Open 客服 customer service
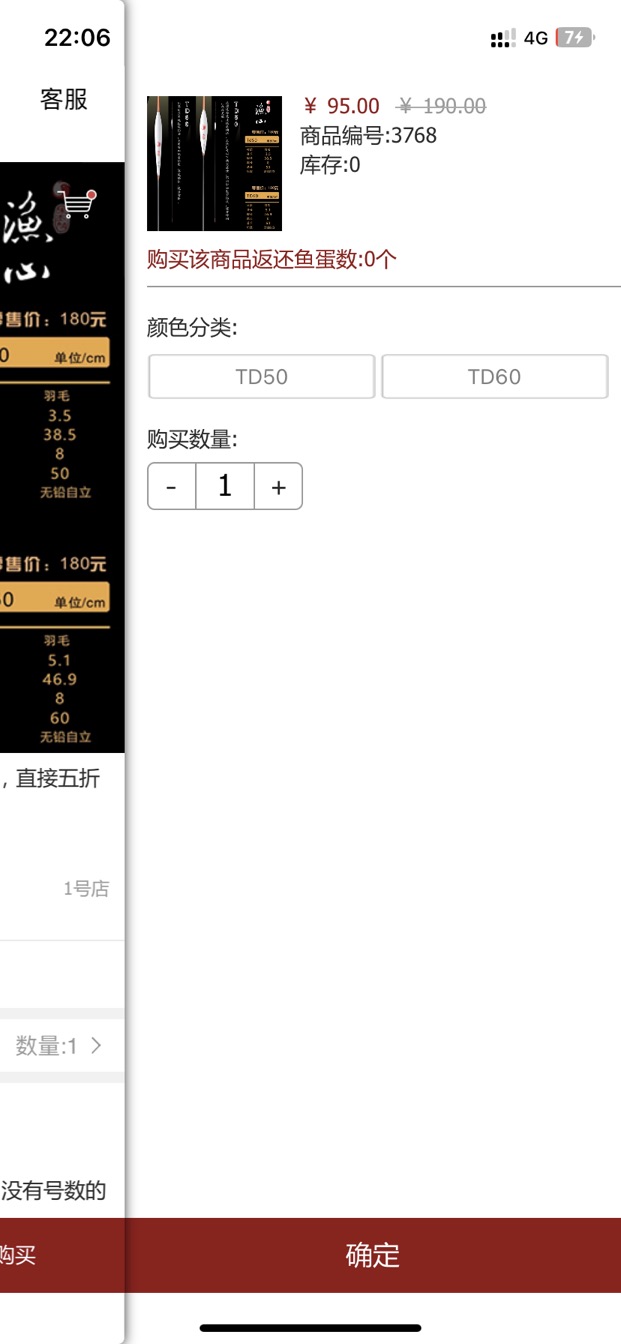The height and width of the screenshot is (1344, 621). tap(64, 99)
